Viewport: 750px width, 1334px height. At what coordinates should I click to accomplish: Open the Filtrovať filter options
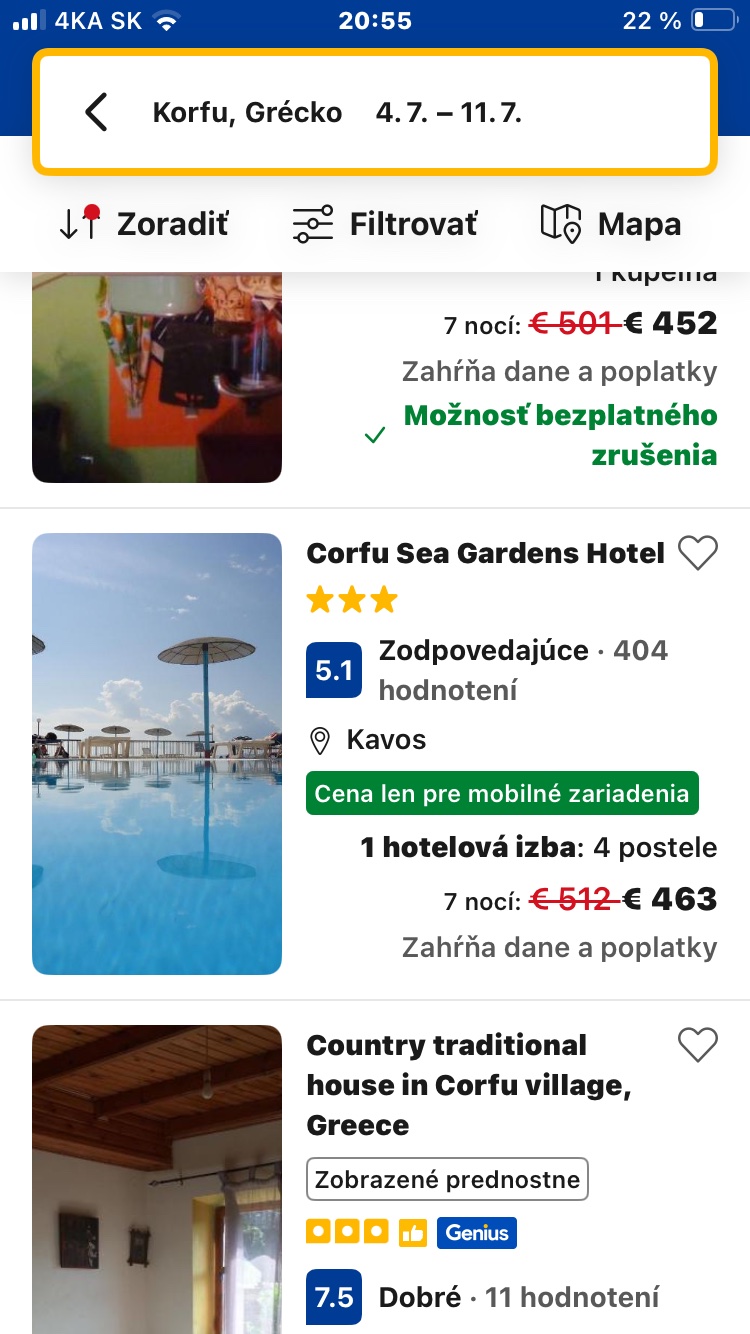coord(385,223)
